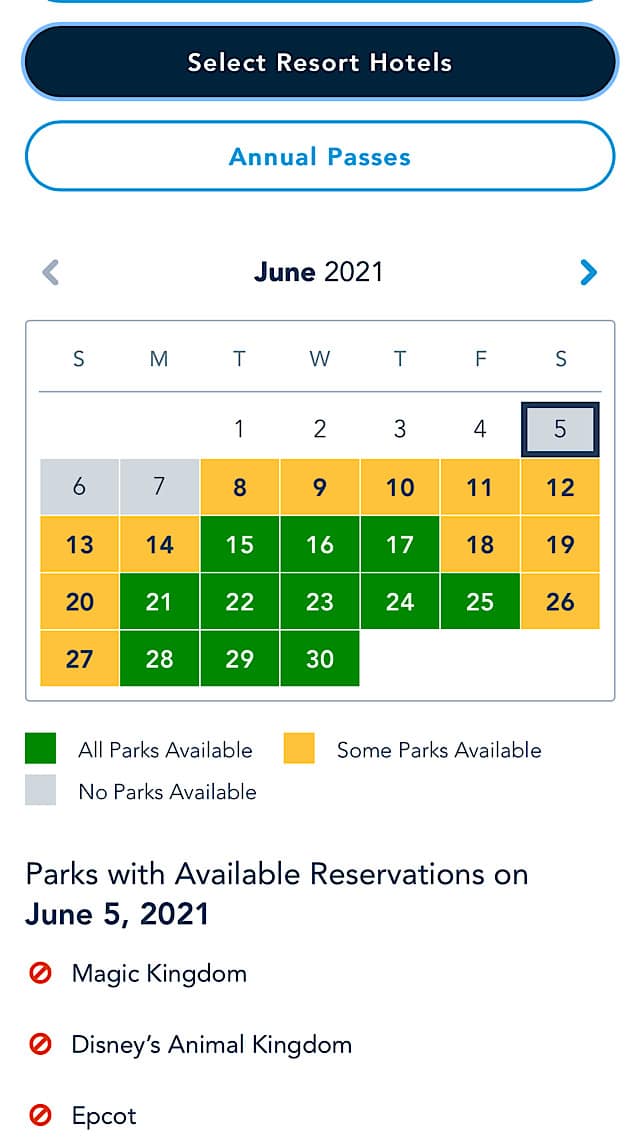Select June 12 date
This screenshot has height=1138, width=640.
(x=560, y=487)
